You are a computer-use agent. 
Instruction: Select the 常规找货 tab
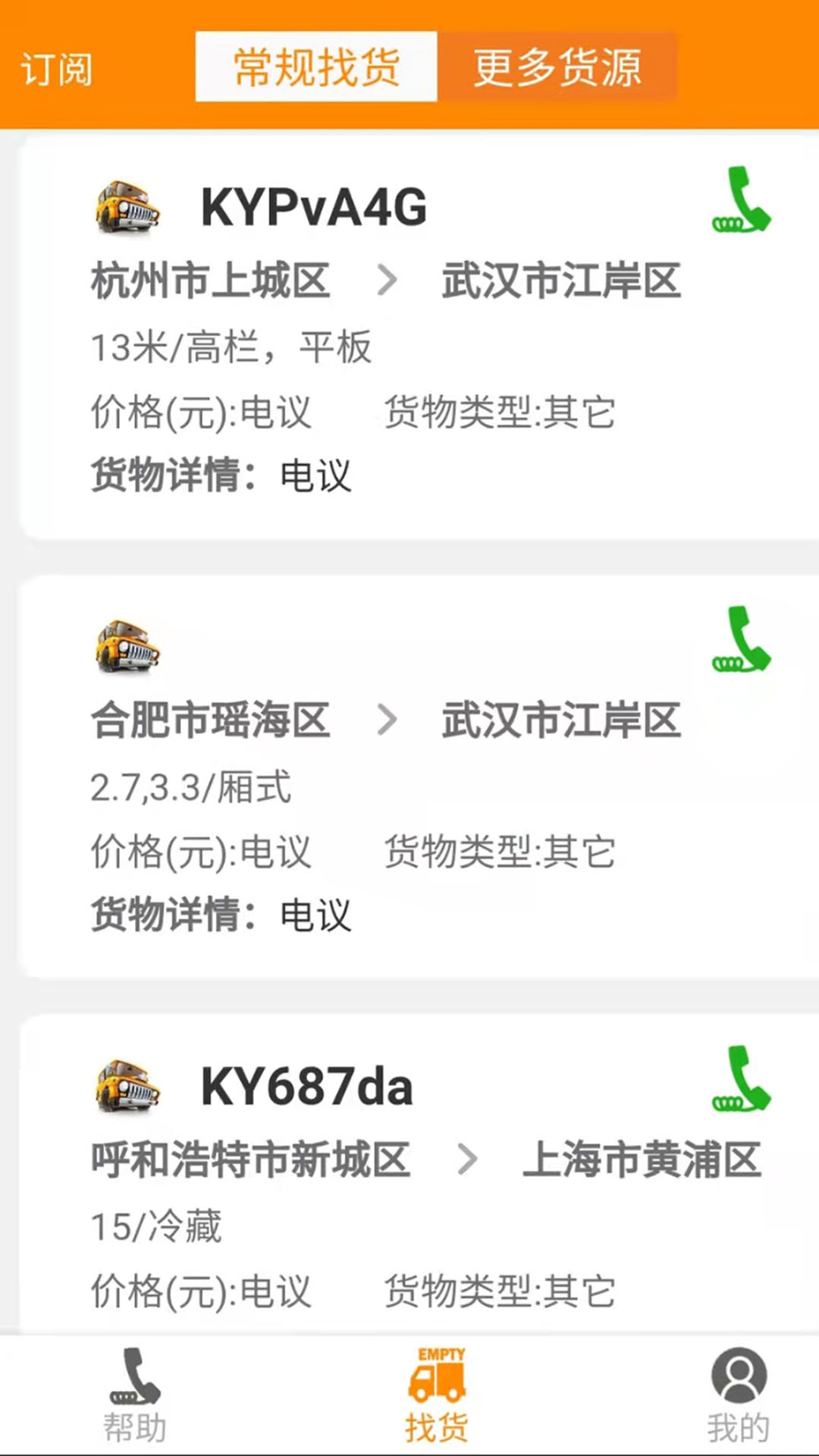pos(316,67)
